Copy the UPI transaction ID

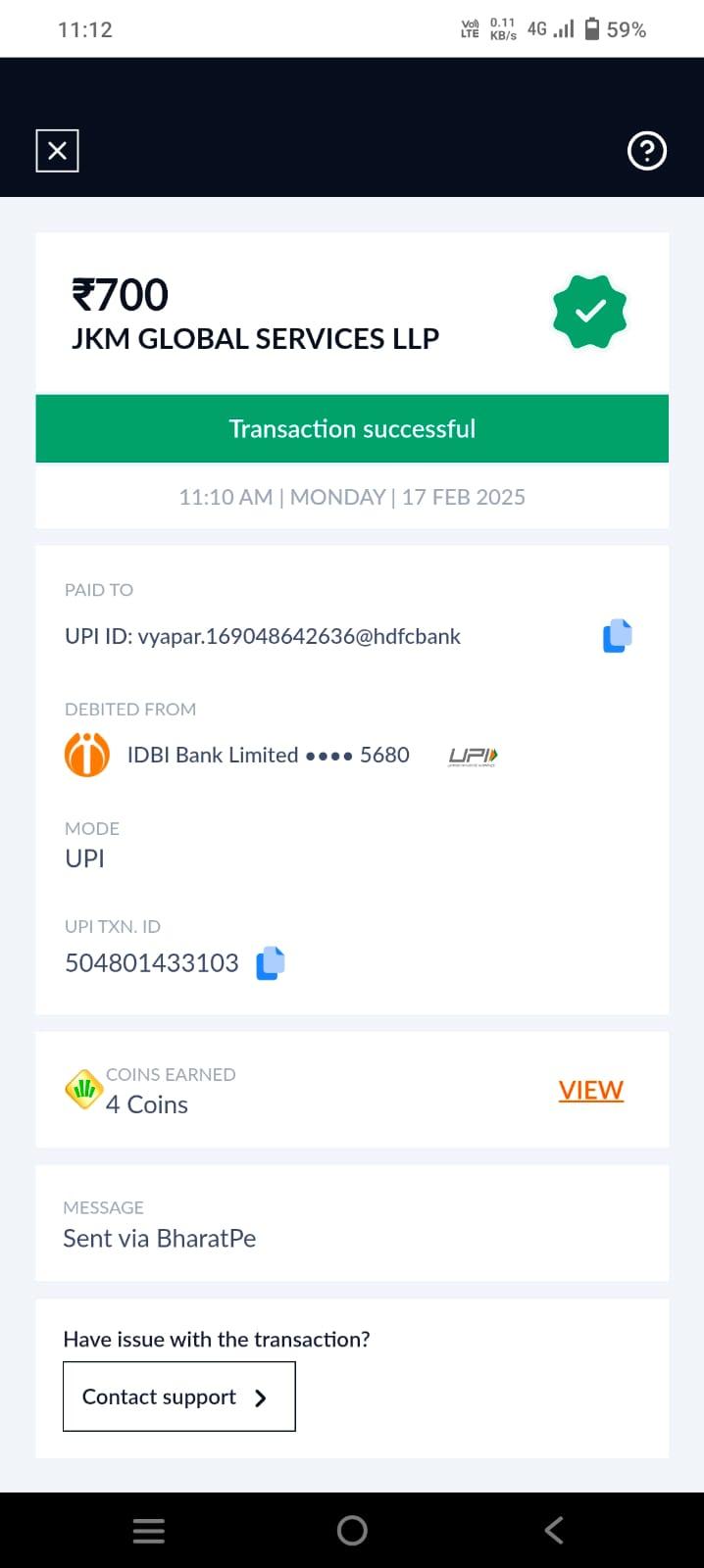tap(271, 963)
